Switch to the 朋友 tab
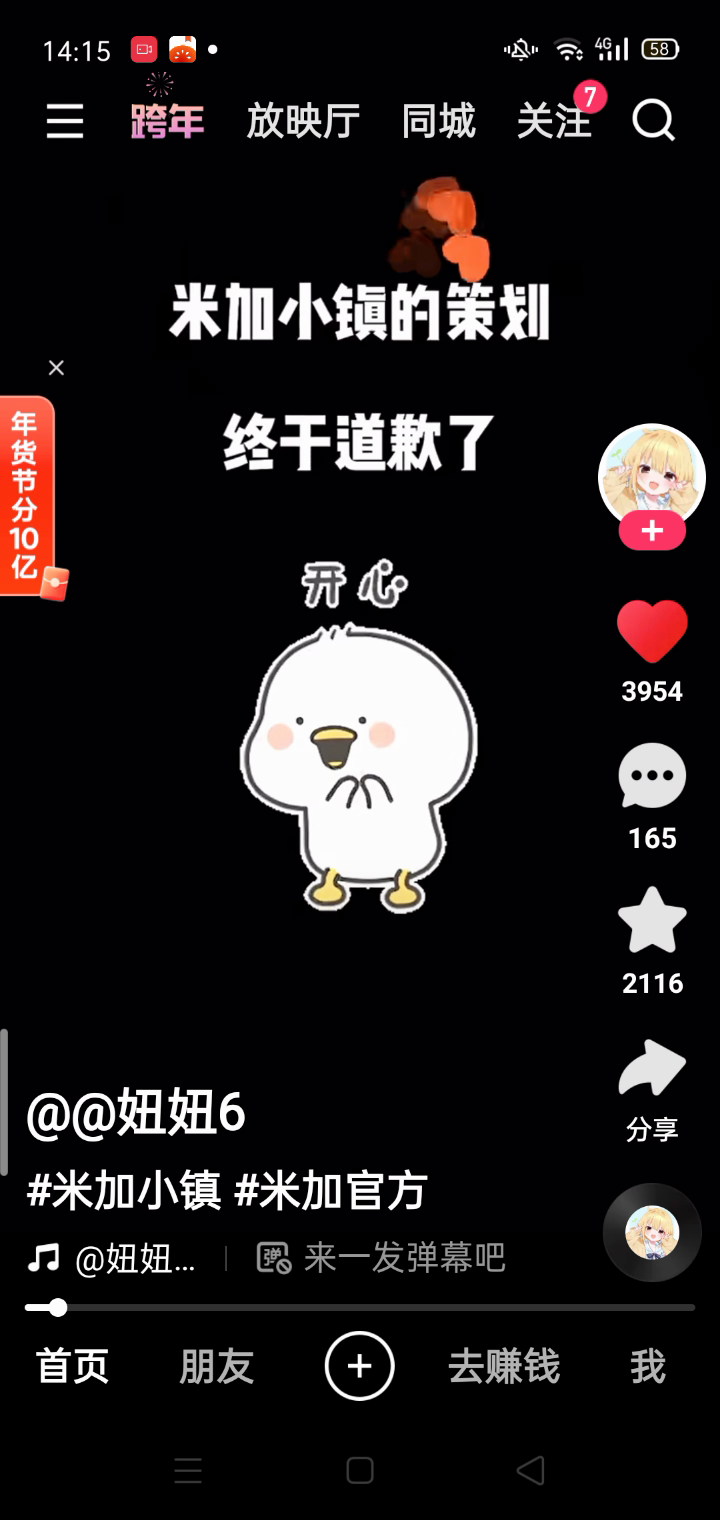This screenshot has height=1520, width=720. (217, 1366)
